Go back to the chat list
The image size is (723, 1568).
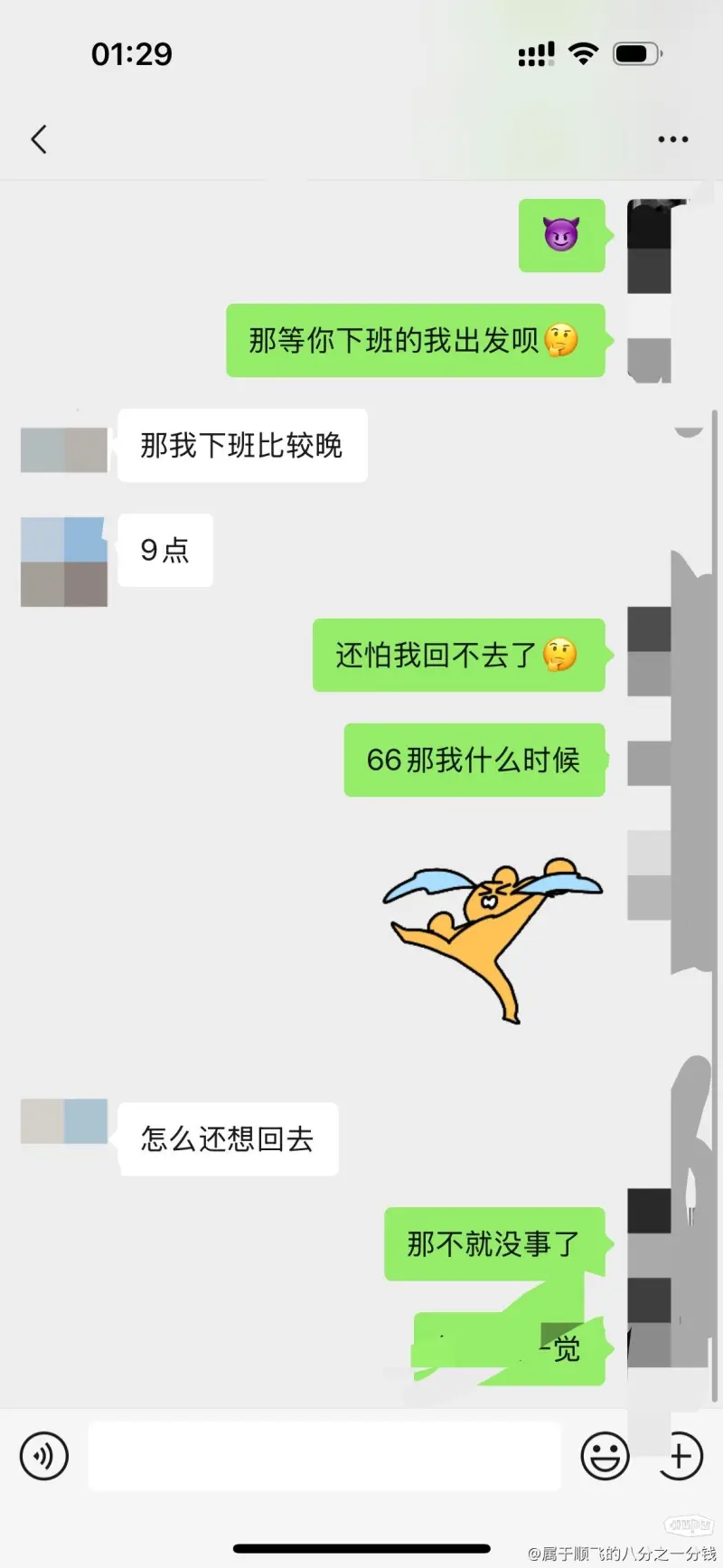tap(39, 139)
